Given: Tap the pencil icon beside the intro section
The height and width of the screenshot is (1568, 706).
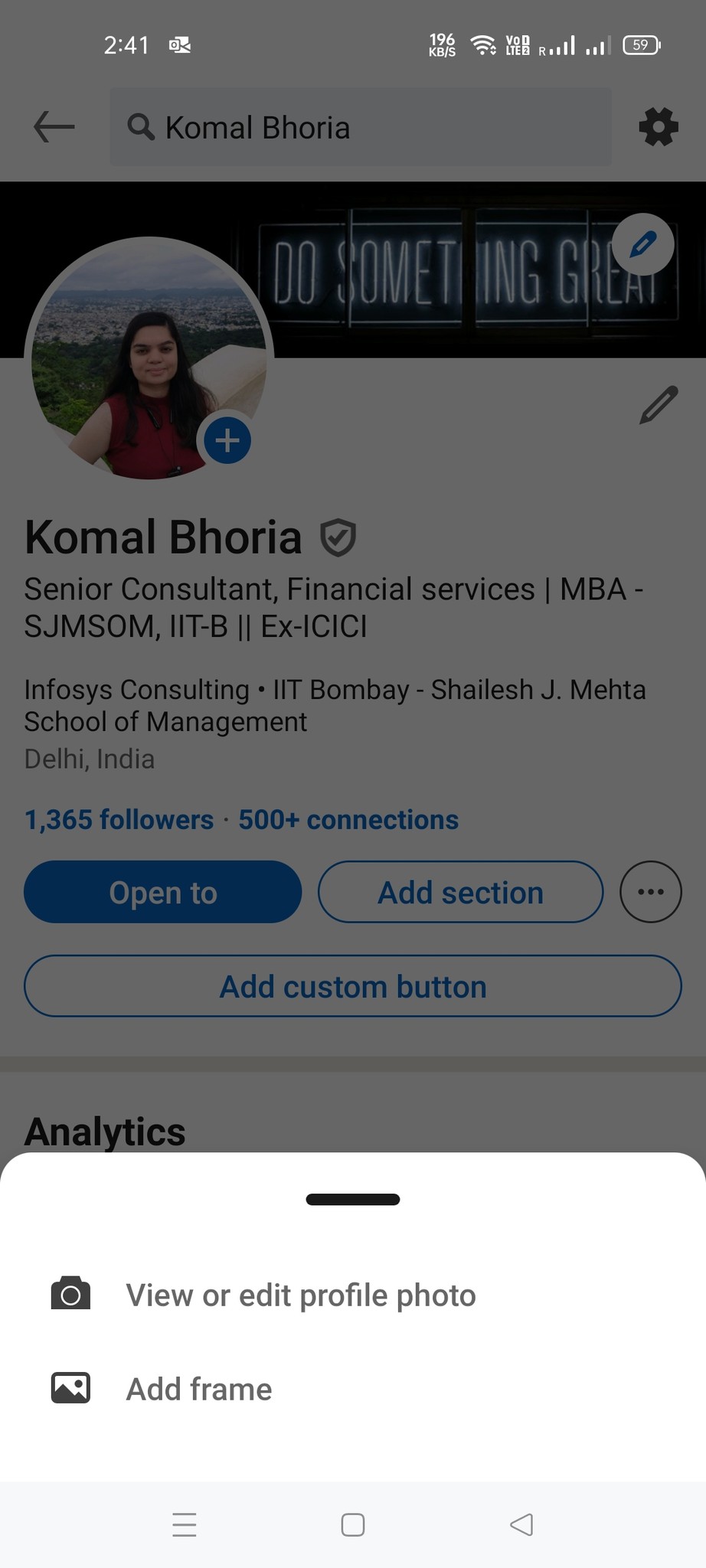Looking at the screenshot, I should click(657, 406).
